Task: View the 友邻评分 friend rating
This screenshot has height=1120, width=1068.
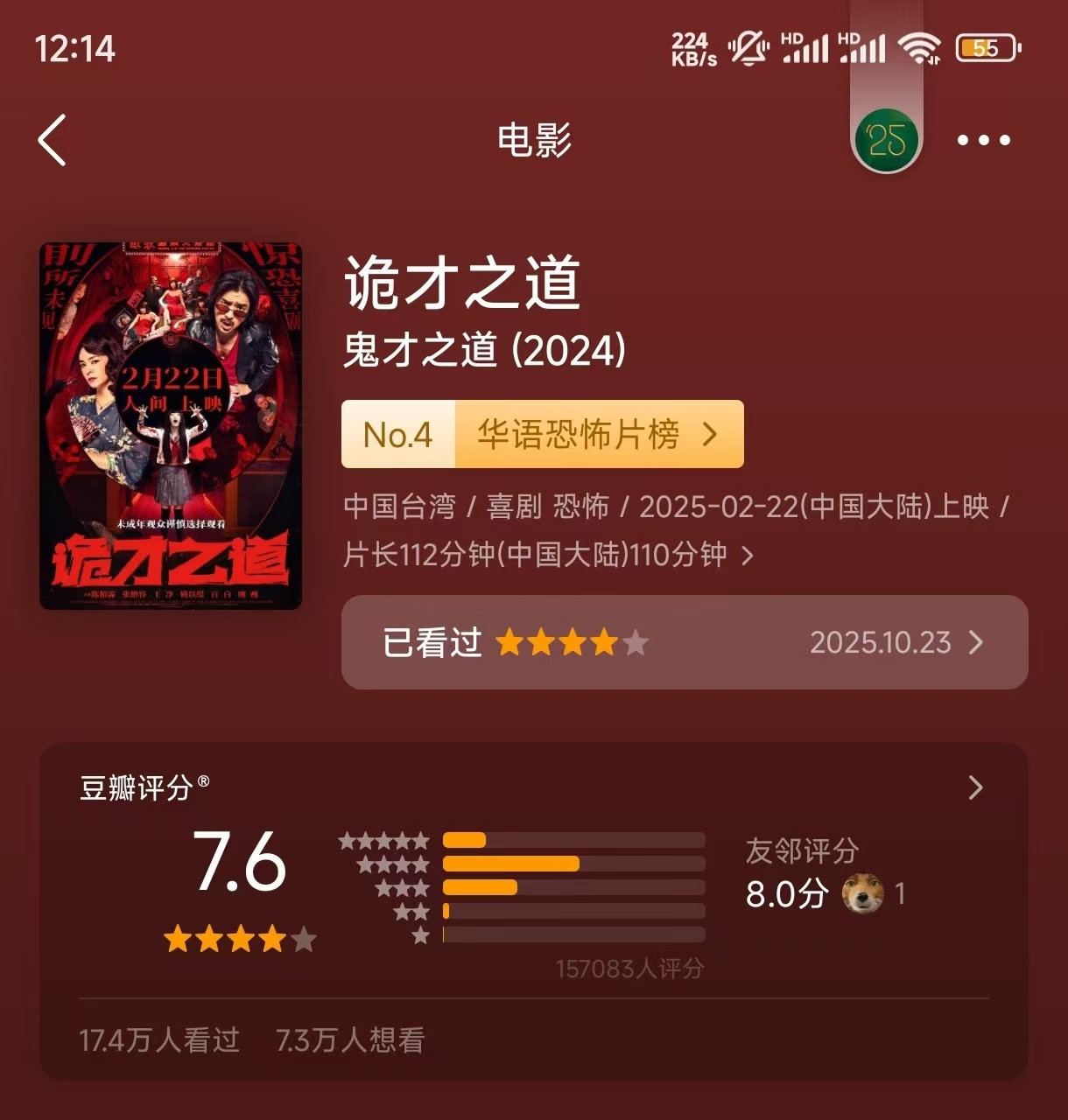Action: point(823,875)
